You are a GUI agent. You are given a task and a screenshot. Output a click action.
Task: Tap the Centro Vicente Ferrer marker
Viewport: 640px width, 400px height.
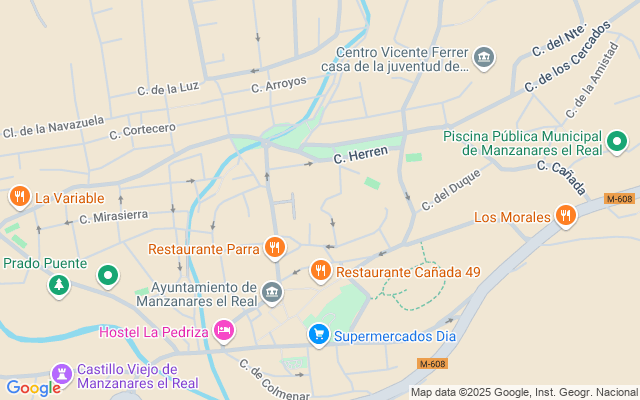(484, 59)
